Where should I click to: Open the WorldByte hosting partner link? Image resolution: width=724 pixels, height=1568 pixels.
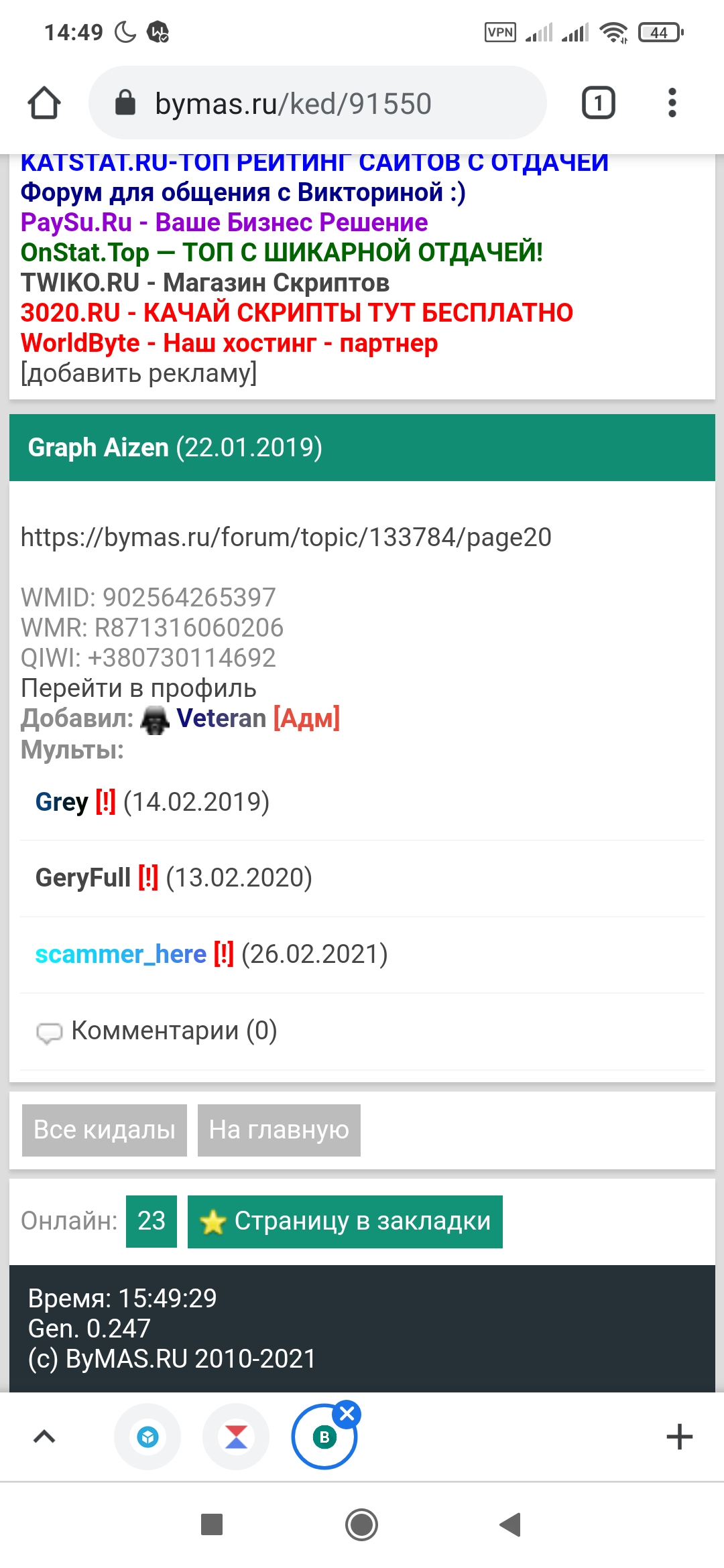[x=229, y=343]
